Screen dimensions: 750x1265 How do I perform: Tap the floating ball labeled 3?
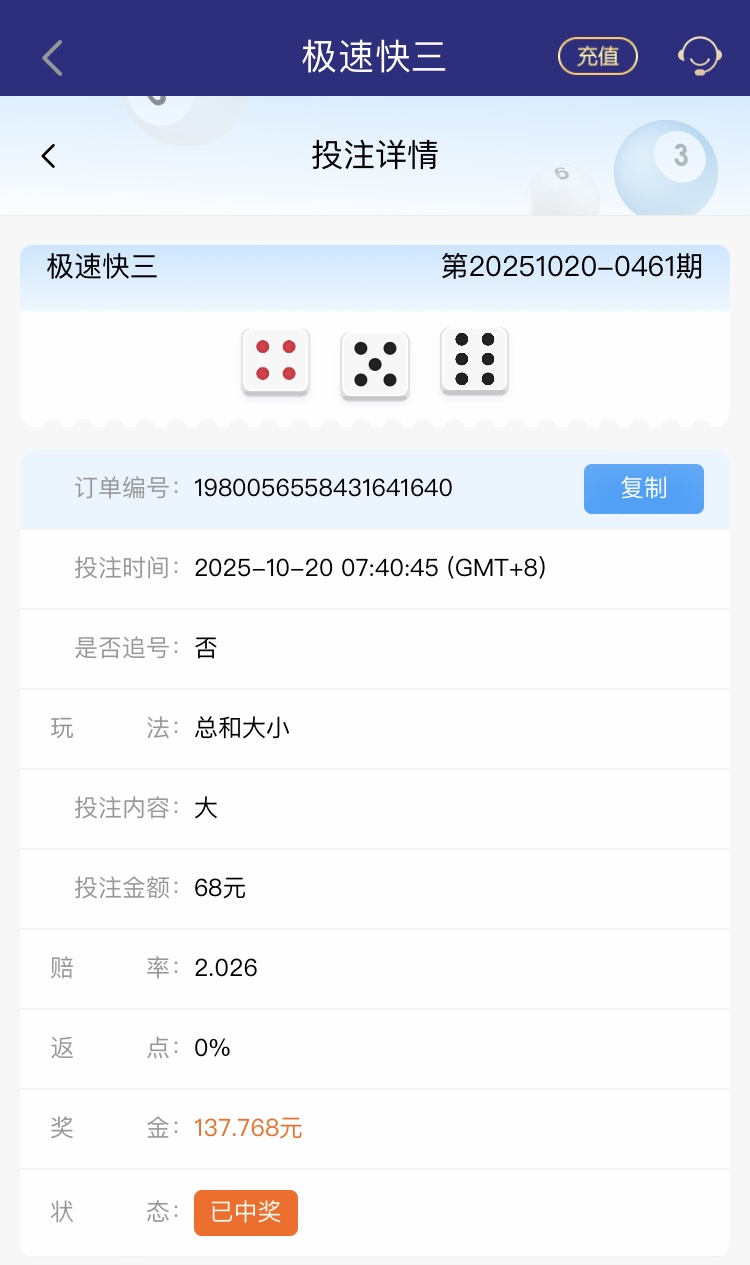(x=664, y=170)
